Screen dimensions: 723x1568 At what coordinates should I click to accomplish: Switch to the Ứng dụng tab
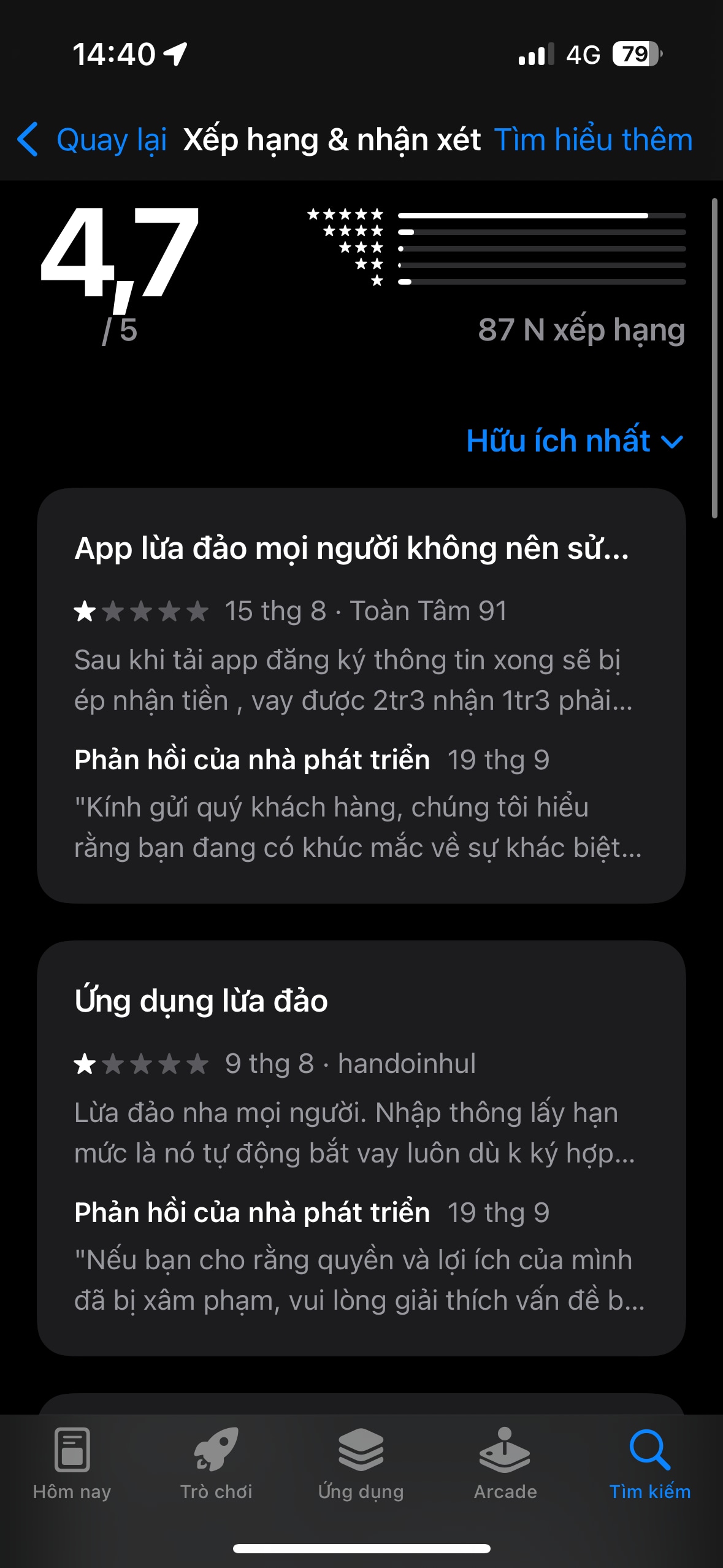(361, 1464)
